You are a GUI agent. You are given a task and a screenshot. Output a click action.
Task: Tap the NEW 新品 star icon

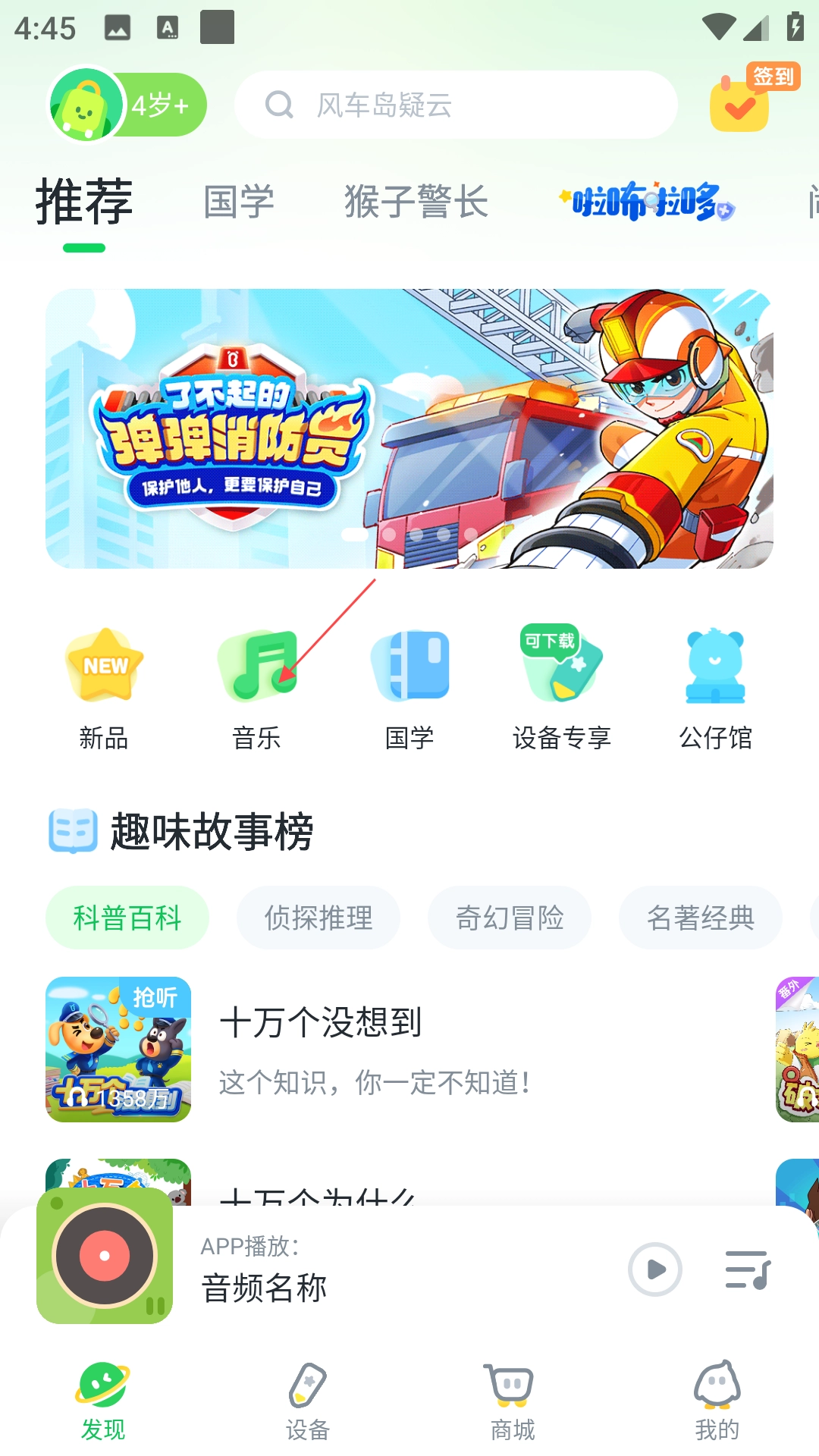point(105,666)
